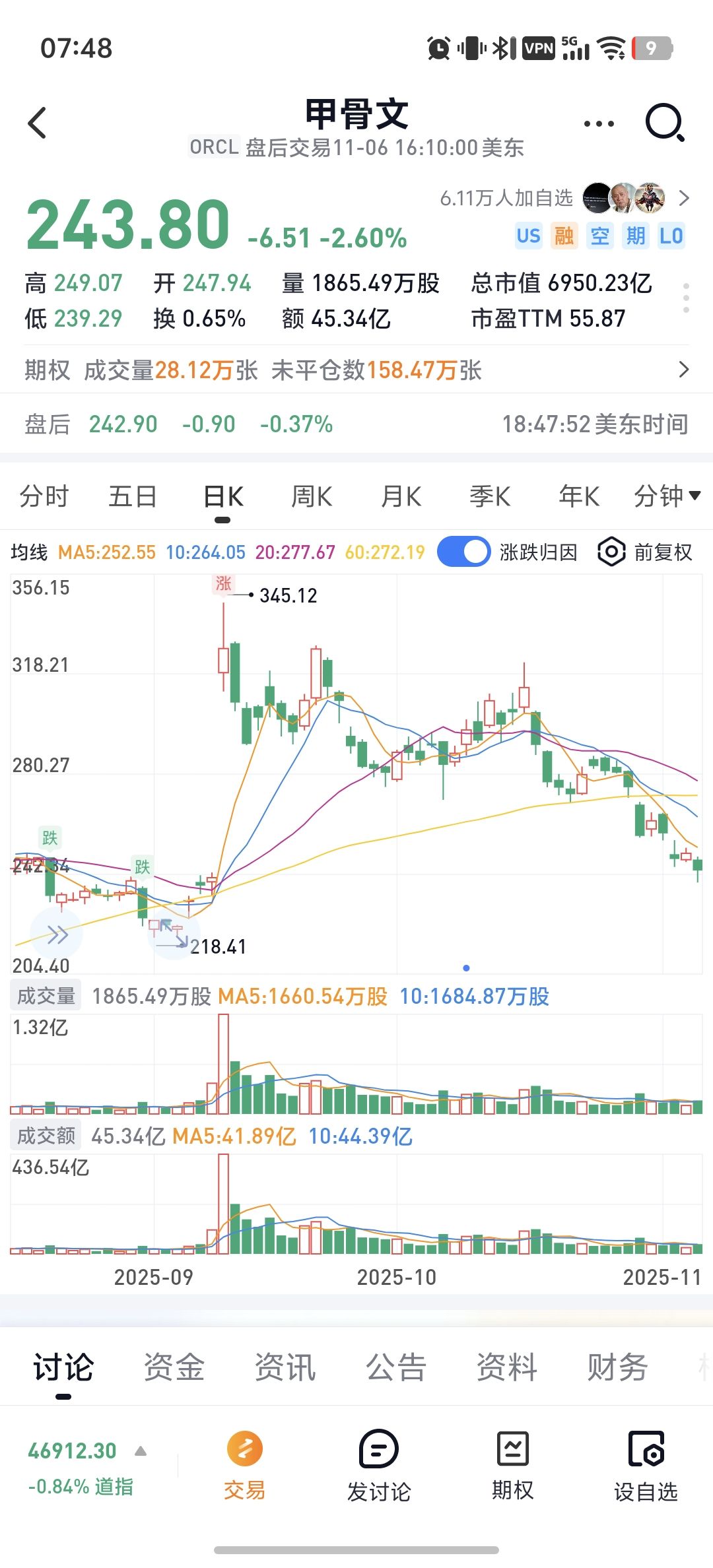Select the 月K chart tab
The width and height of the screenshot is (713, 1568).
[x=401, y=496]
